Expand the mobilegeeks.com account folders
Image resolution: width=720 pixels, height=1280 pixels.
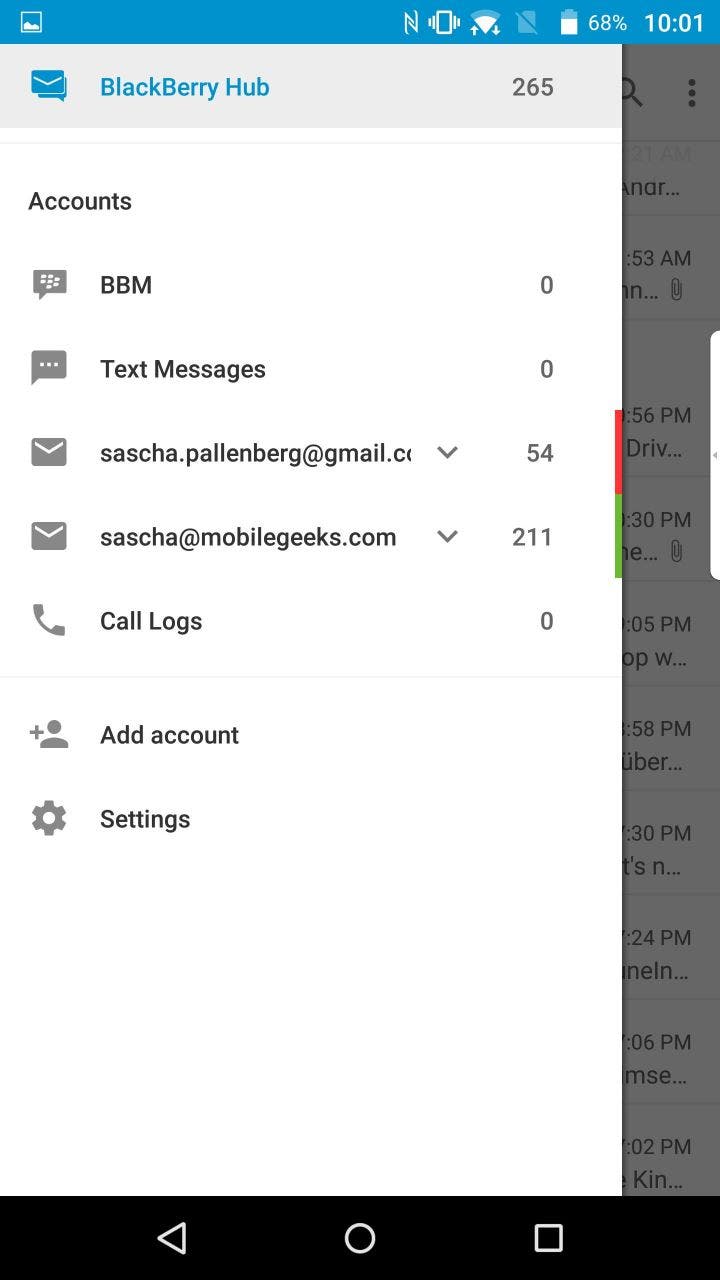(x=447, y=537)
